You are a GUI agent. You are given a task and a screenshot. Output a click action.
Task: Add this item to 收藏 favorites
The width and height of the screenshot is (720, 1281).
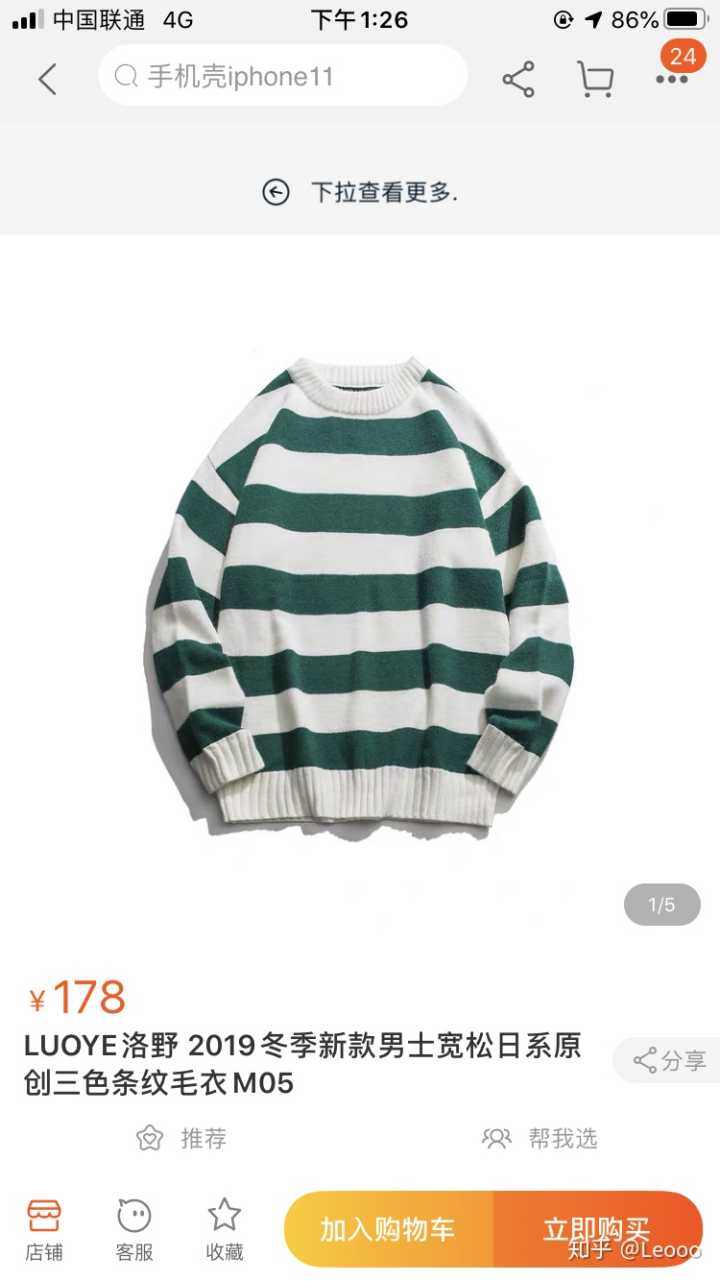click(x=224, y=1229)
